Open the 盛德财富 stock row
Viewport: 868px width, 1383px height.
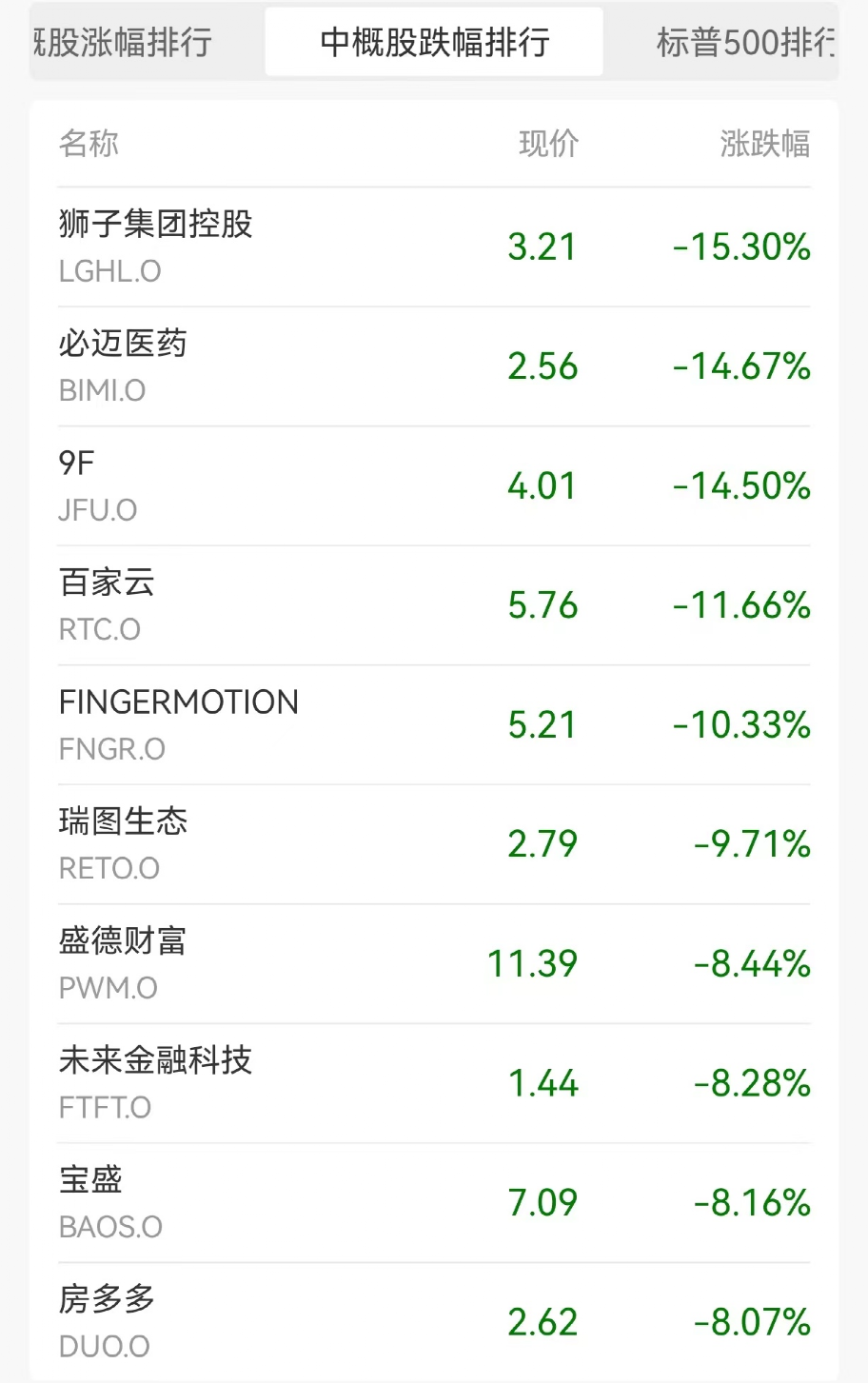click(434, 963)
